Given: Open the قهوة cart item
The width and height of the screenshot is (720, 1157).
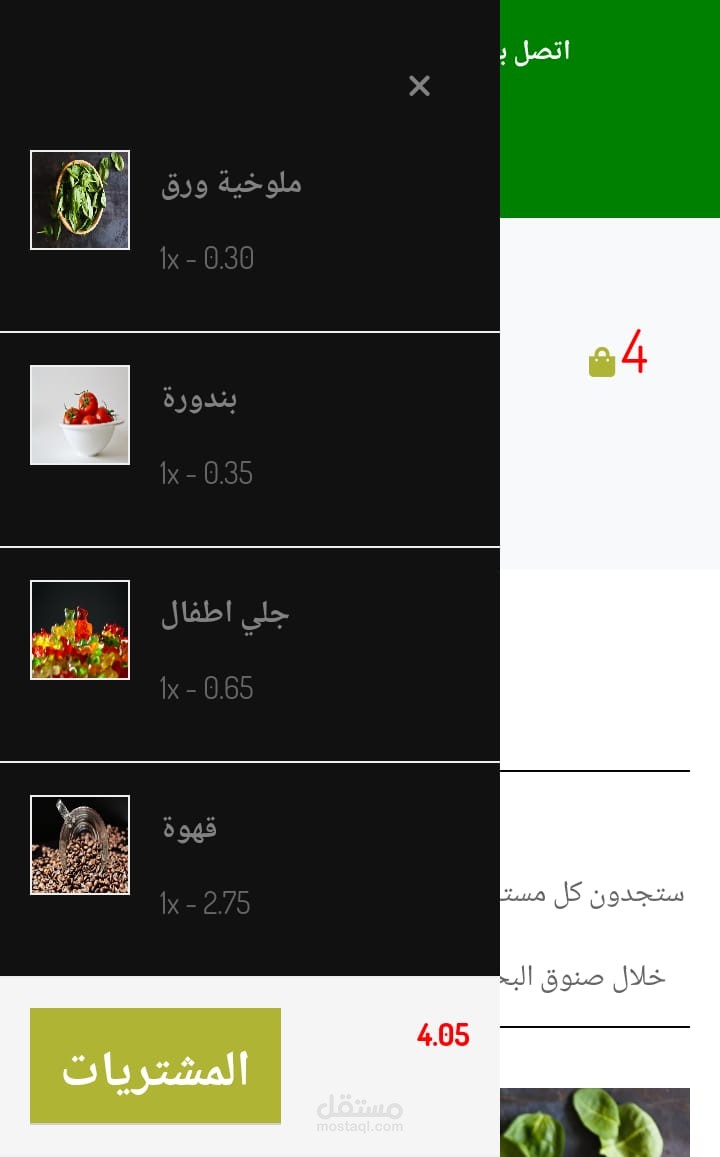Looking at the screenshot, I should pyautogui.click(x=190, y=829).
